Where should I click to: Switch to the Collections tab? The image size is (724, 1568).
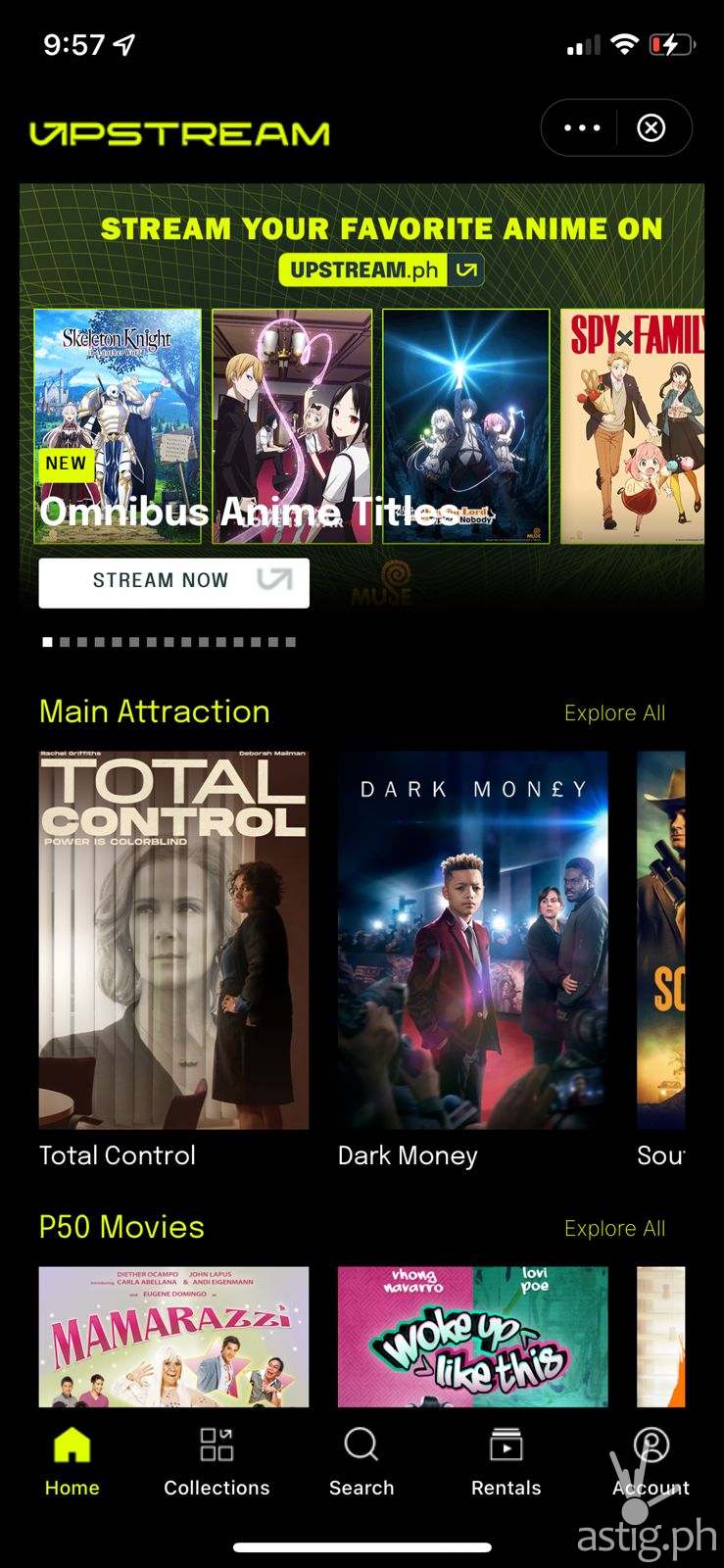pyautogui.click(x=217, y=1460)
